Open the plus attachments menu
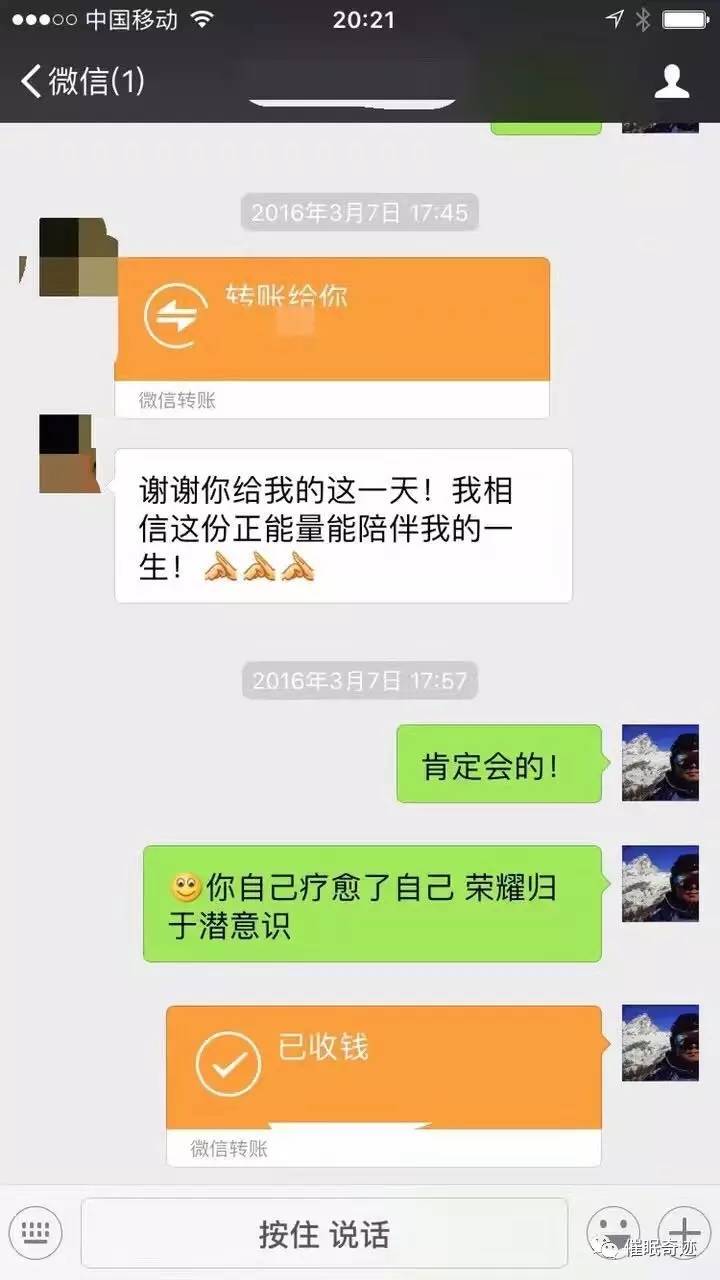 click(x=685, y=1232)
